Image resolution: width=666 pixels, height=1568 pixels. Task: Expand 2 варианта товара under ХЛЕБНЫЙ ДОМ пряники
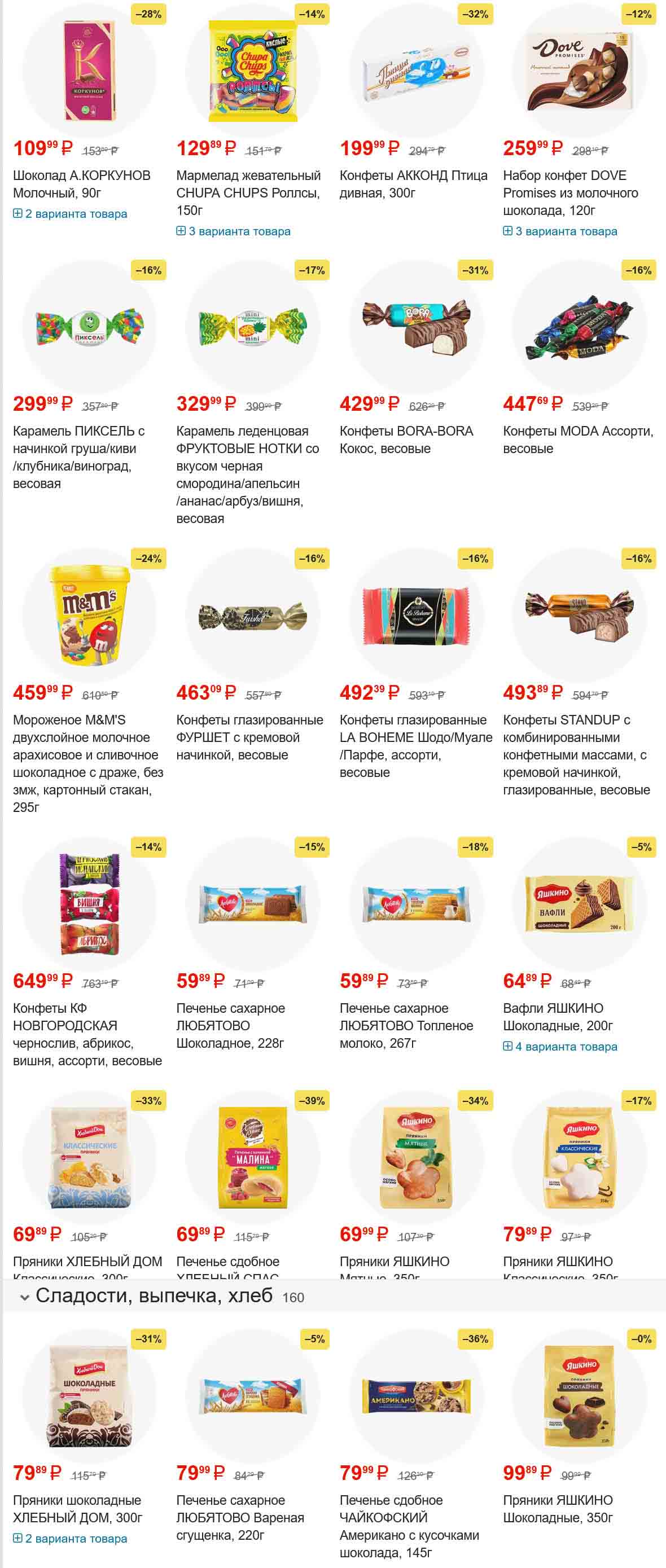point(70,1538)
